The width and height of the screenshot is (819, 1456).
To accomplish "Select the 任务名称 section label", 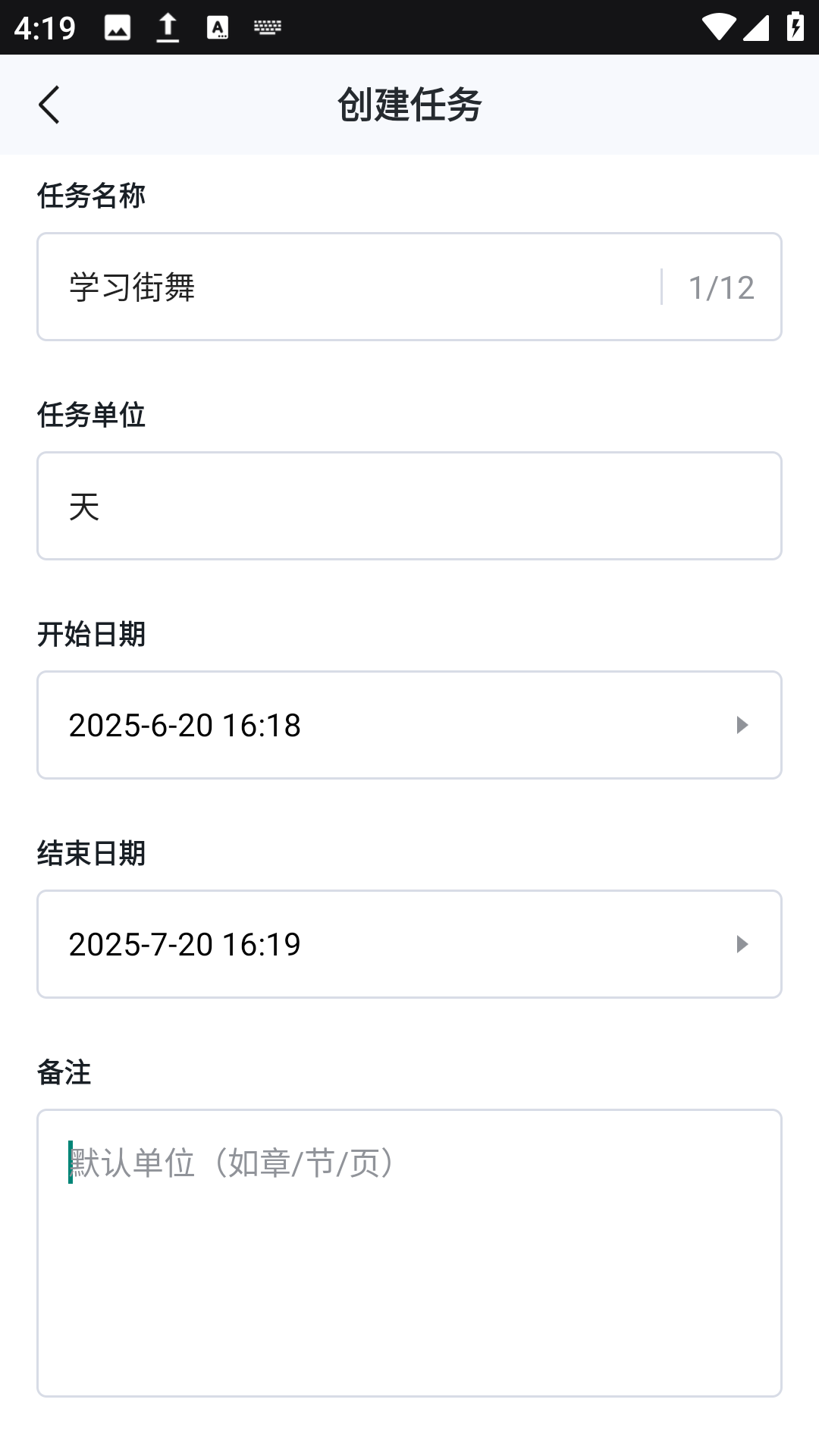I will tap(93, 196).
